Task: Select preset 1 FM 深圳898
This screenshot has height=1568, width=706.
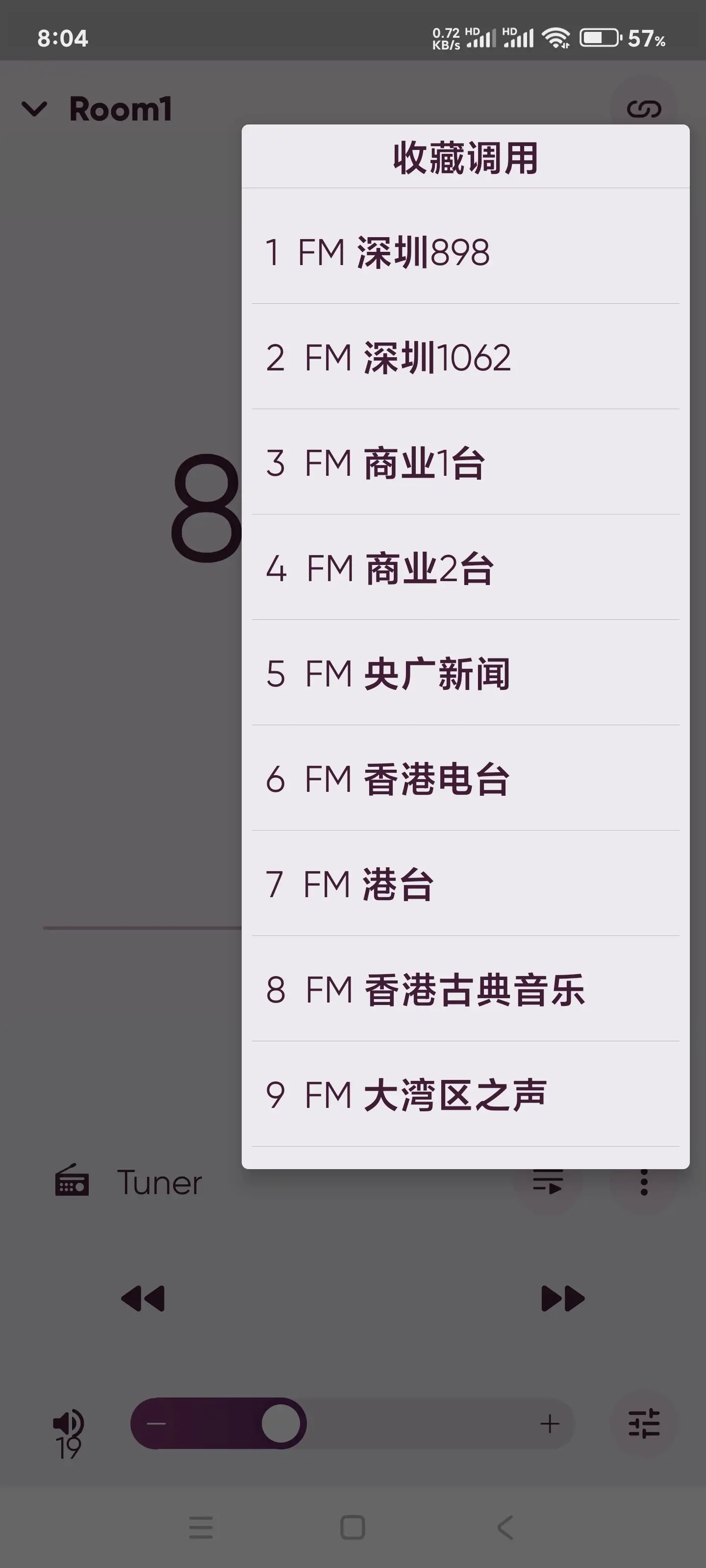Action: point(465,252)
